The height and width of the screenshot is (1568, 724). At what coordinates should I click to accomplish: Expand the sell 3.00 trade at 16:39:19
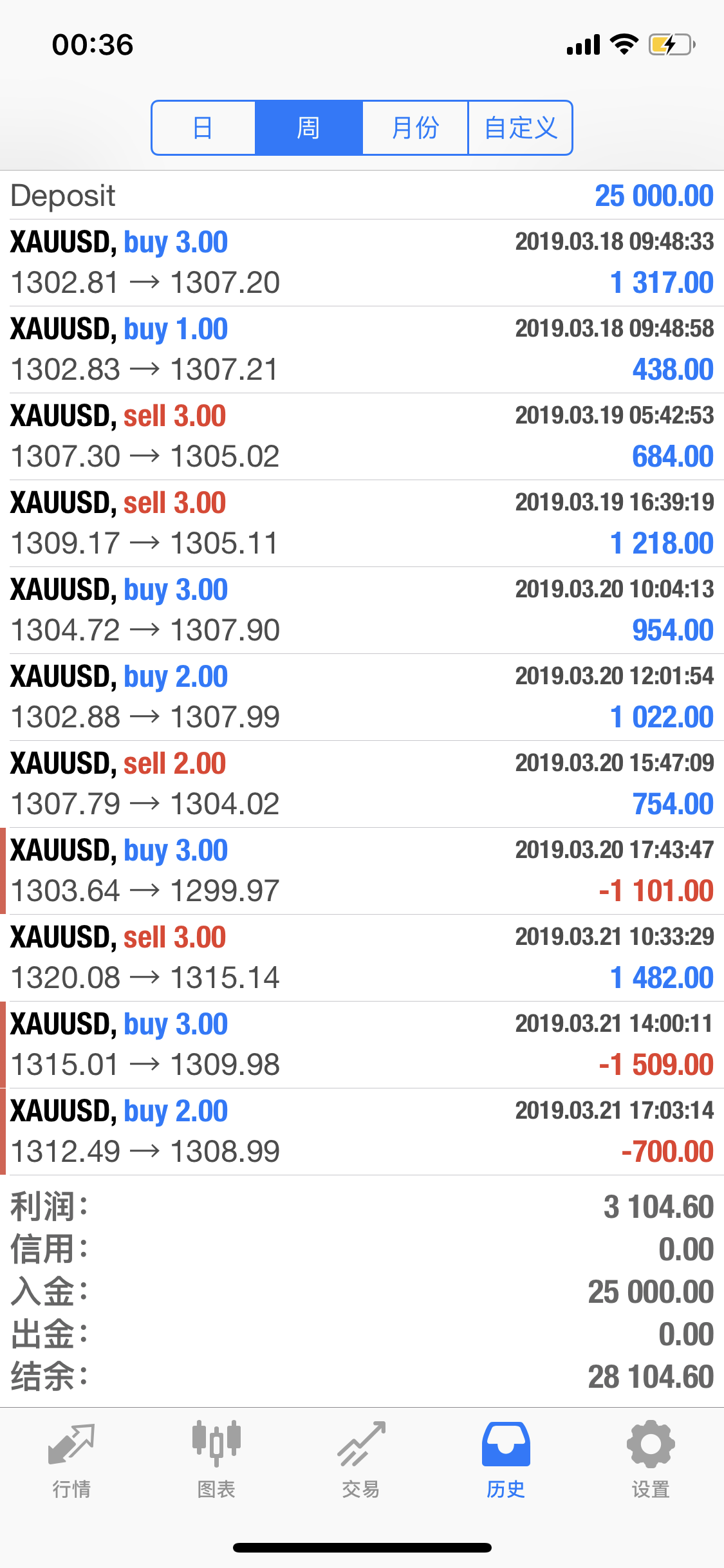pyautogui.click(x=362, y=523)
